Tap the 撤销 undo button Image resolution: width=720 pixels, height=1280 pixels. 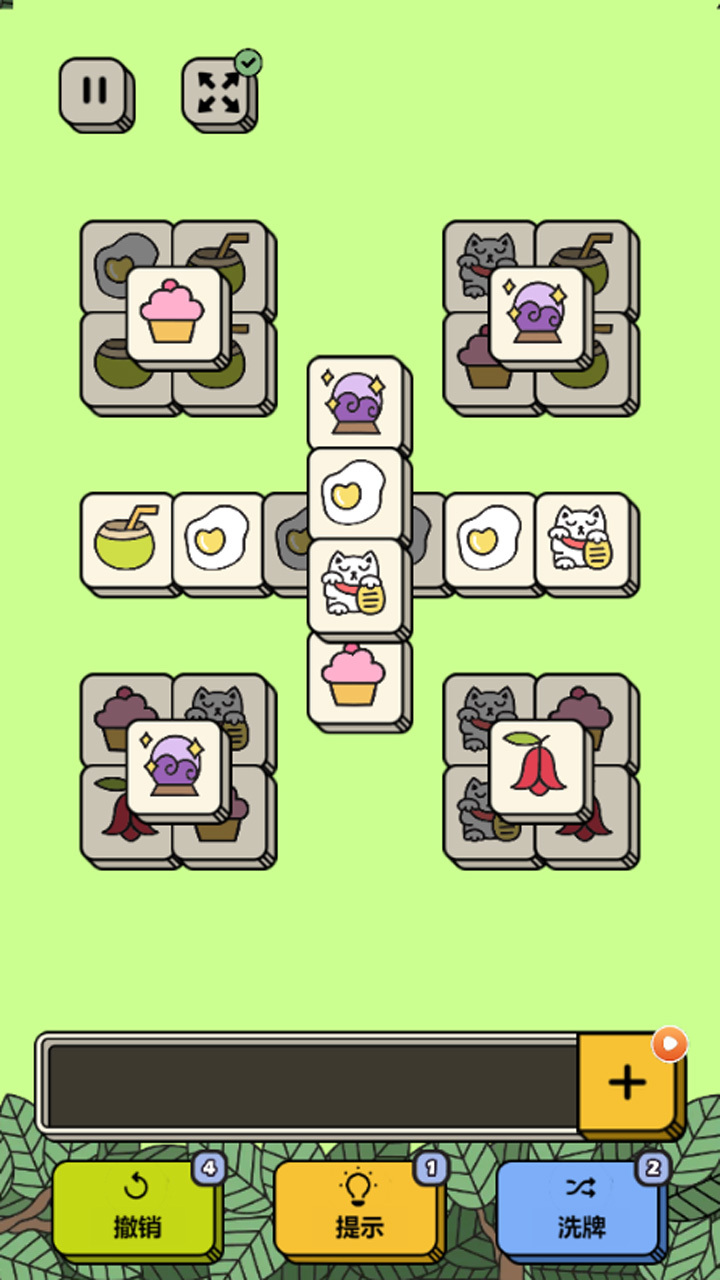point(136,1207)
